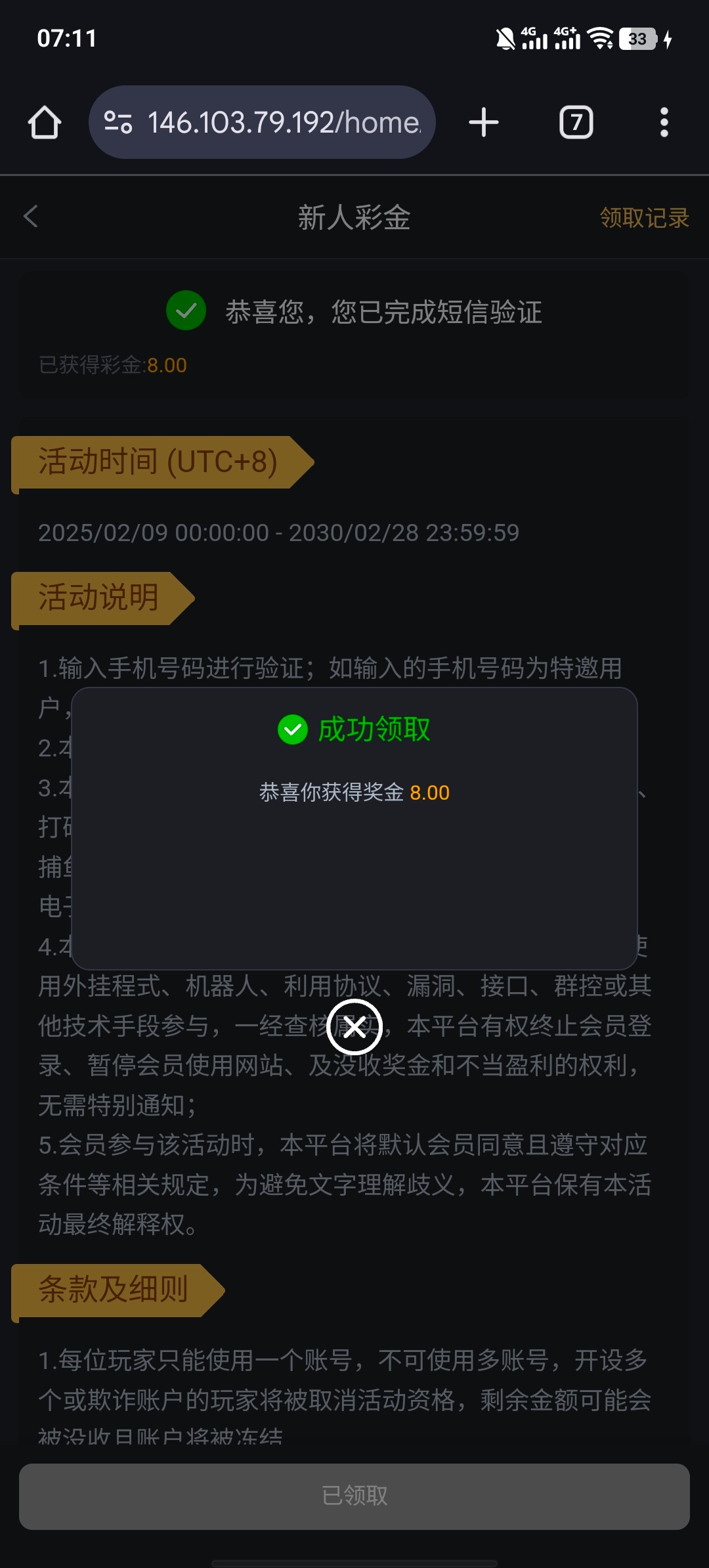Close the 成功领取 reward popup

pos(354,1026)
